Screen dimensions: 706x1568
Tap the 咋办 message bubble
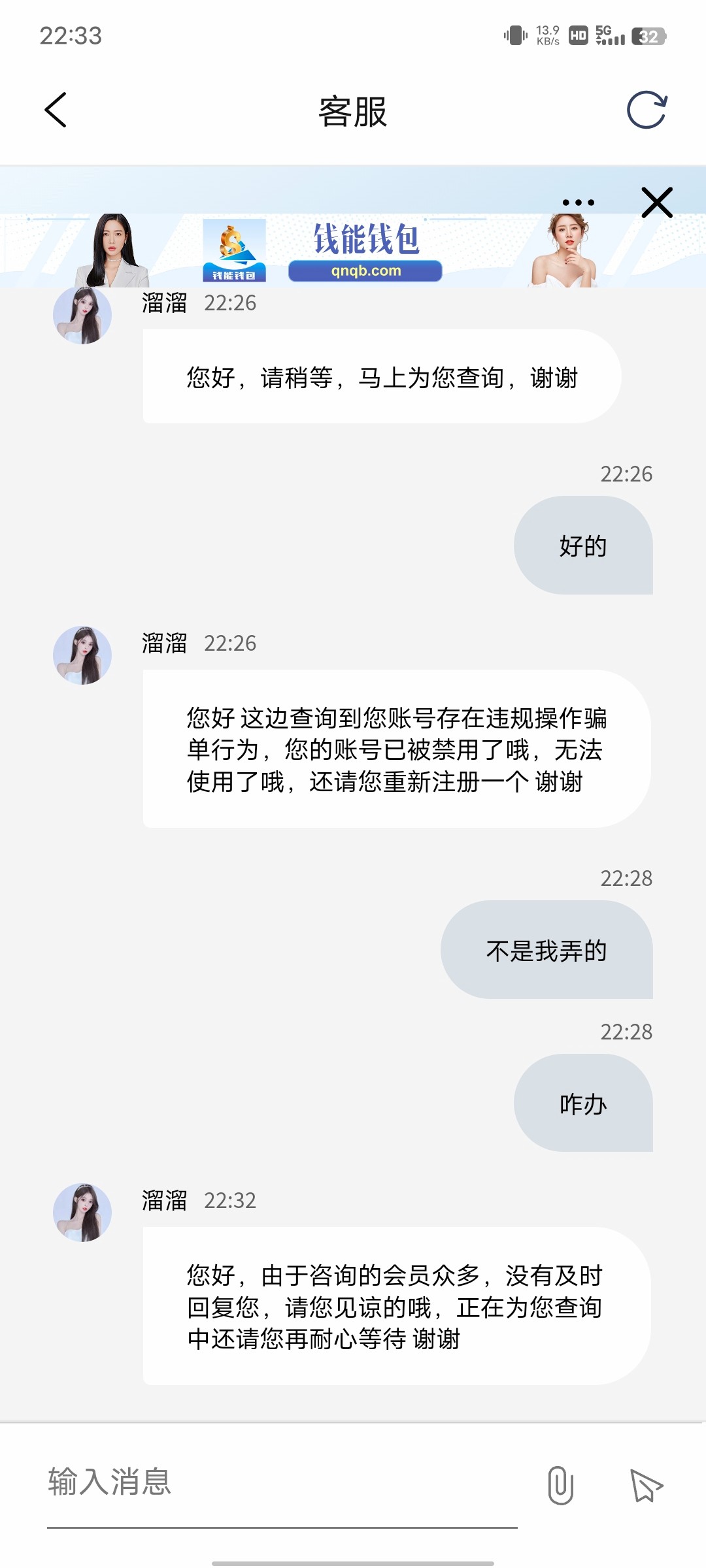point(583,1103)
